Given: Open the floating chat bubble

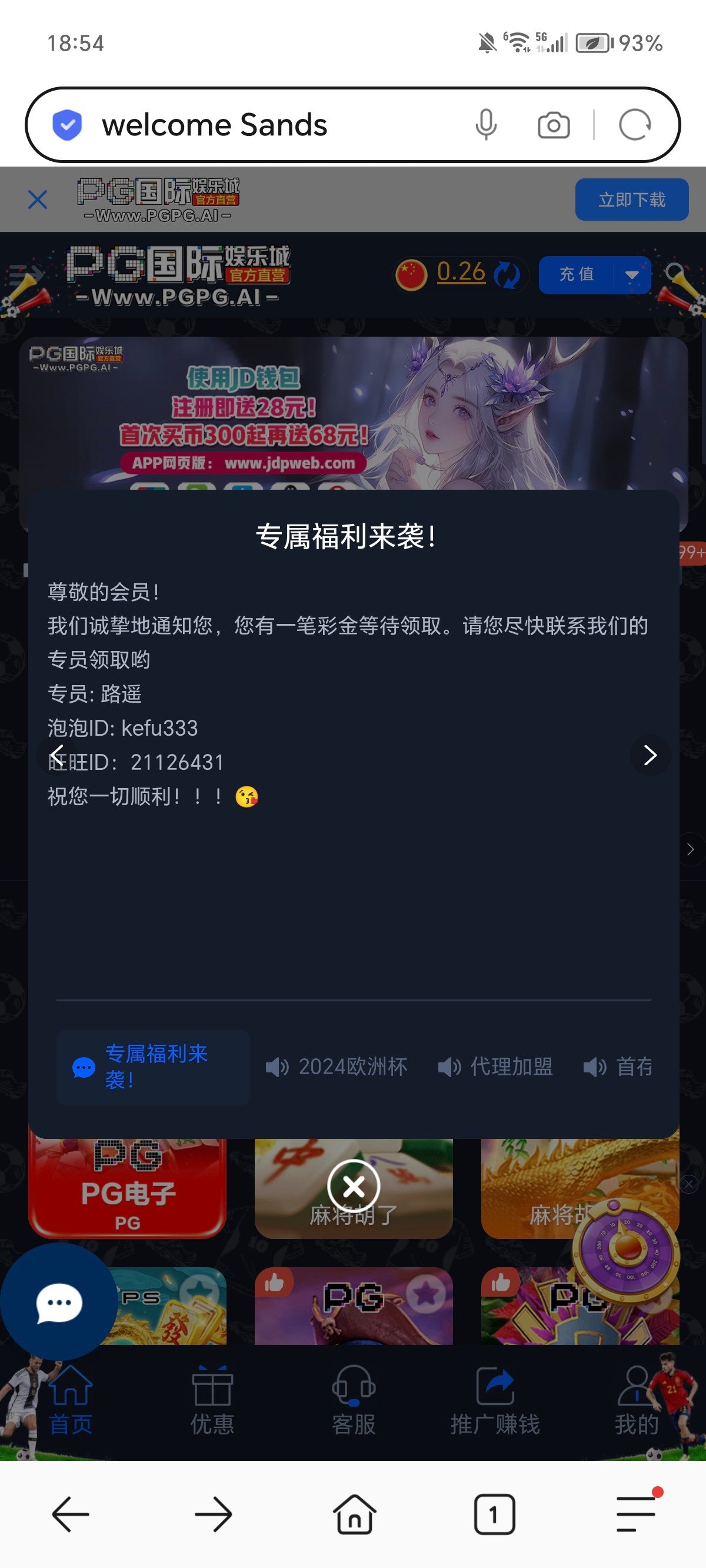Looking at the screenshot, I should (x=59, y=1303).
